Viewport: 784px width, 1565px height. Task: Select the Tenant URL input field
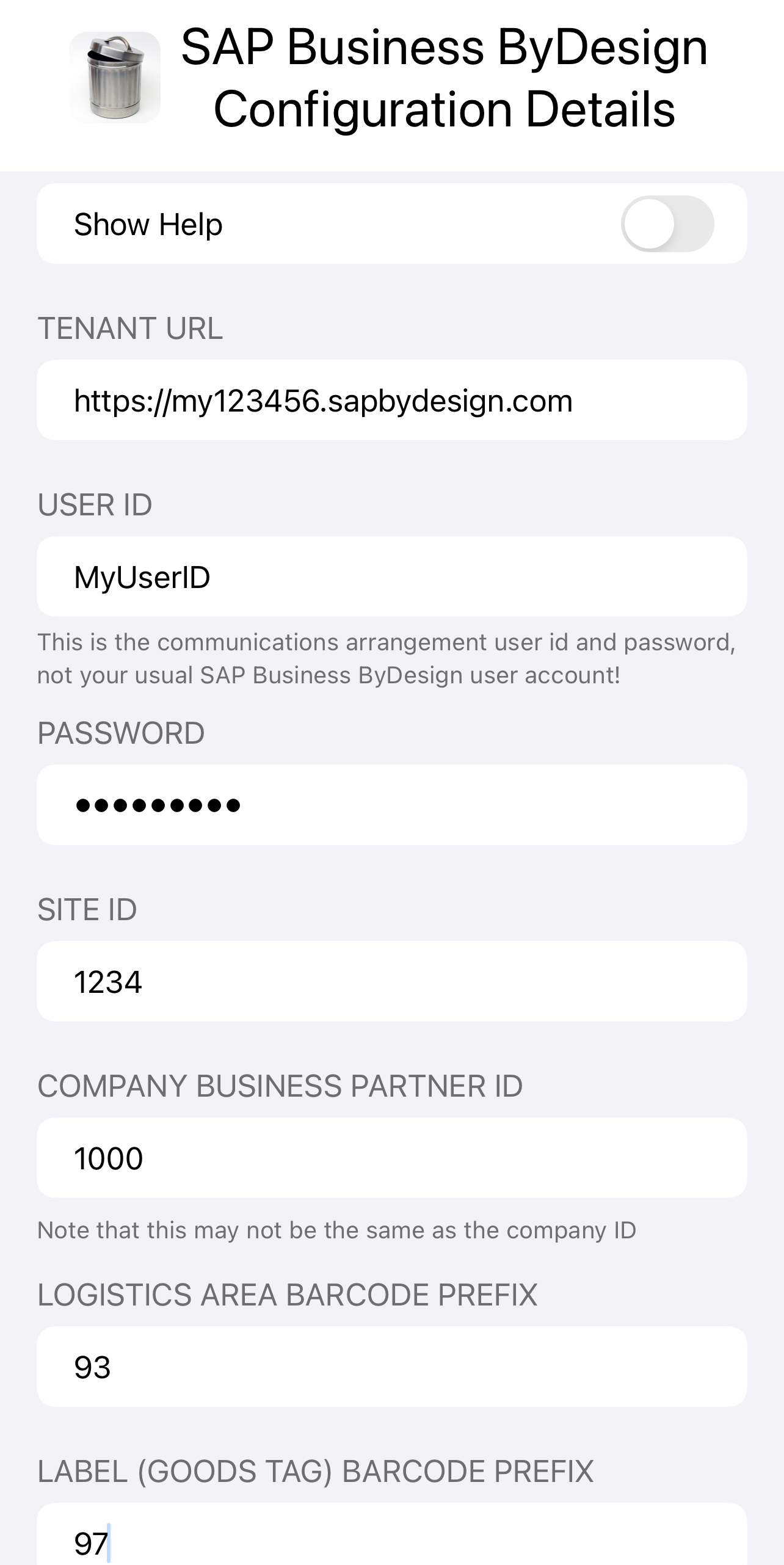tap(392, 400)
